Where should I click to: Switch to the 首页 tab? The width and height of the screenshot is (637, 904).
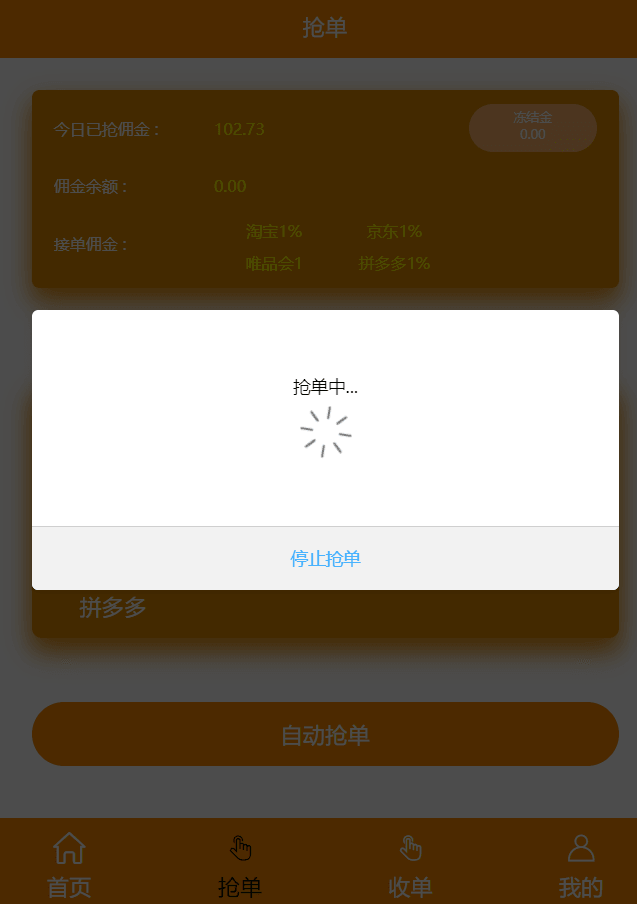69,865
